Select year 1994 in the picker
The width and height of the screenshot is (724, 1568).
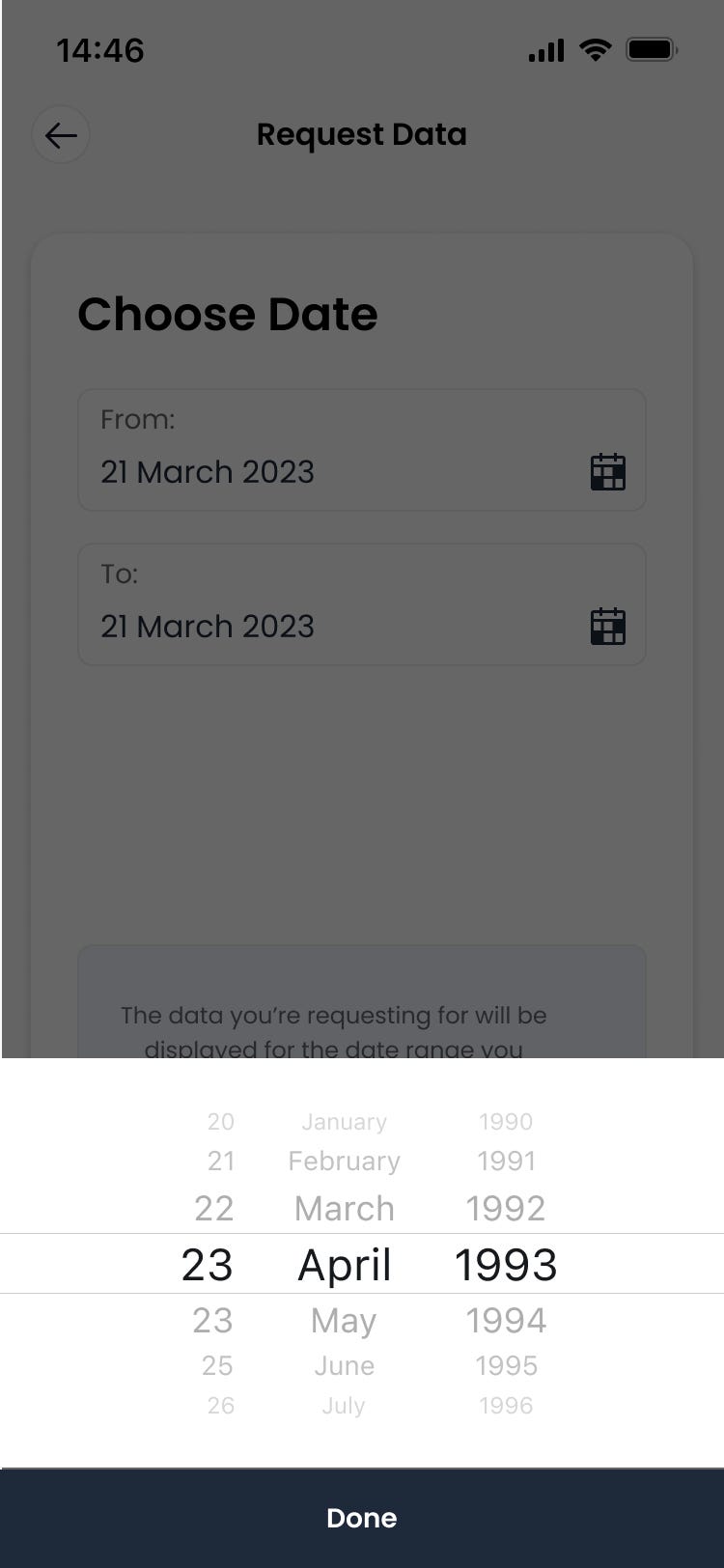[506, 1320]
